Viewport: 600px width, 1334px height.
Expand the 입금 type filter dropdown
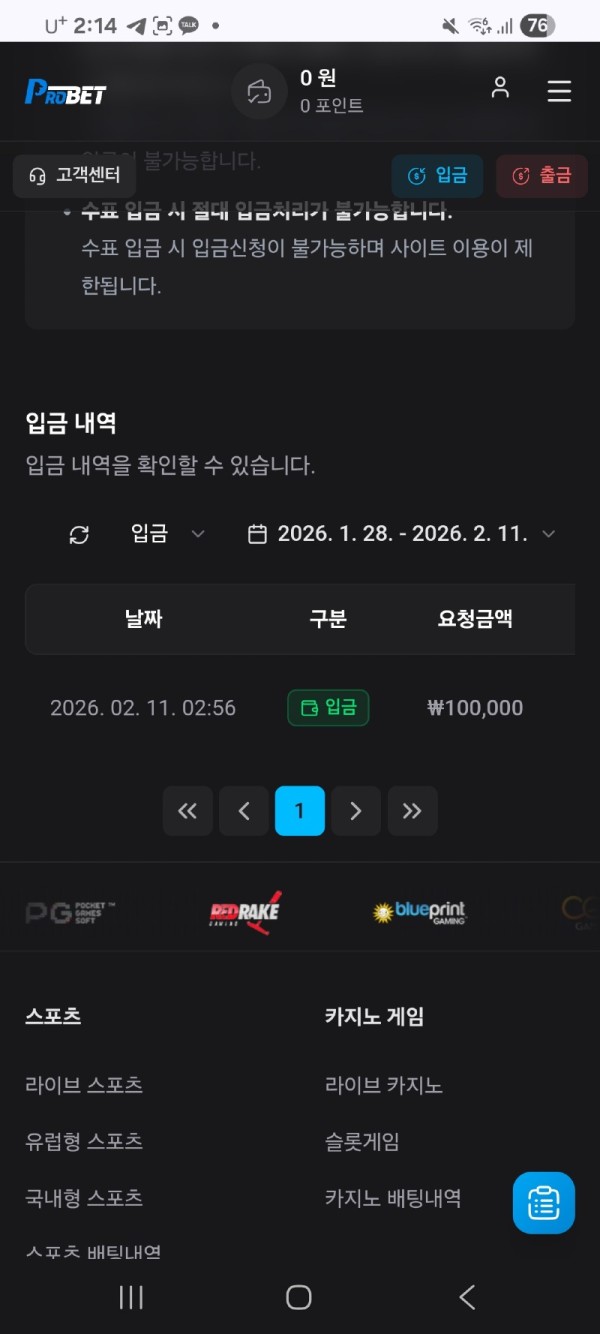[167, 534]
